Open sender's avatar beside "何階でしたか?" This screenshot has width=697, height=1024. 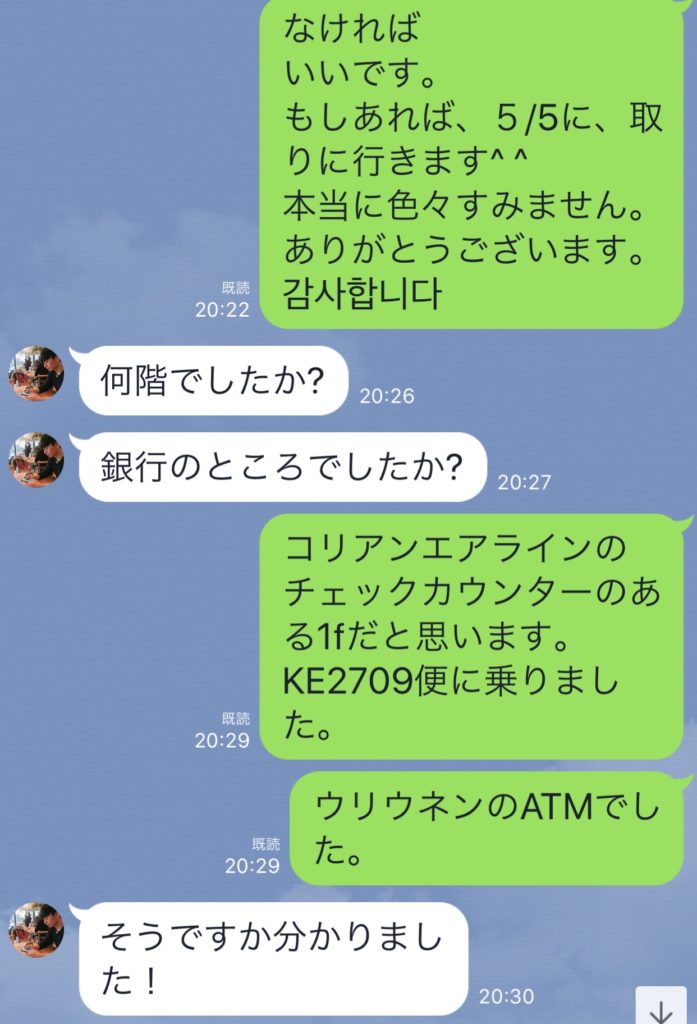[x=36, y=374]
